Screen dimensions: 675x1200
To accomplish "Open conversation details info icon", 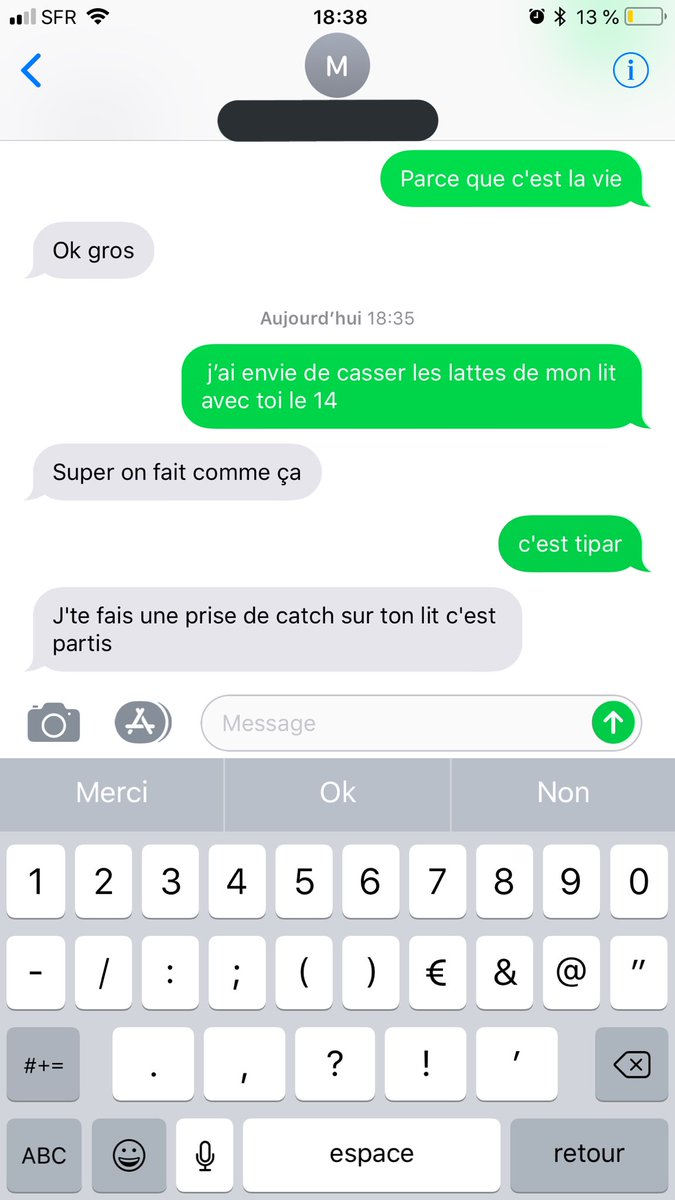I will (x=630, y=70).
